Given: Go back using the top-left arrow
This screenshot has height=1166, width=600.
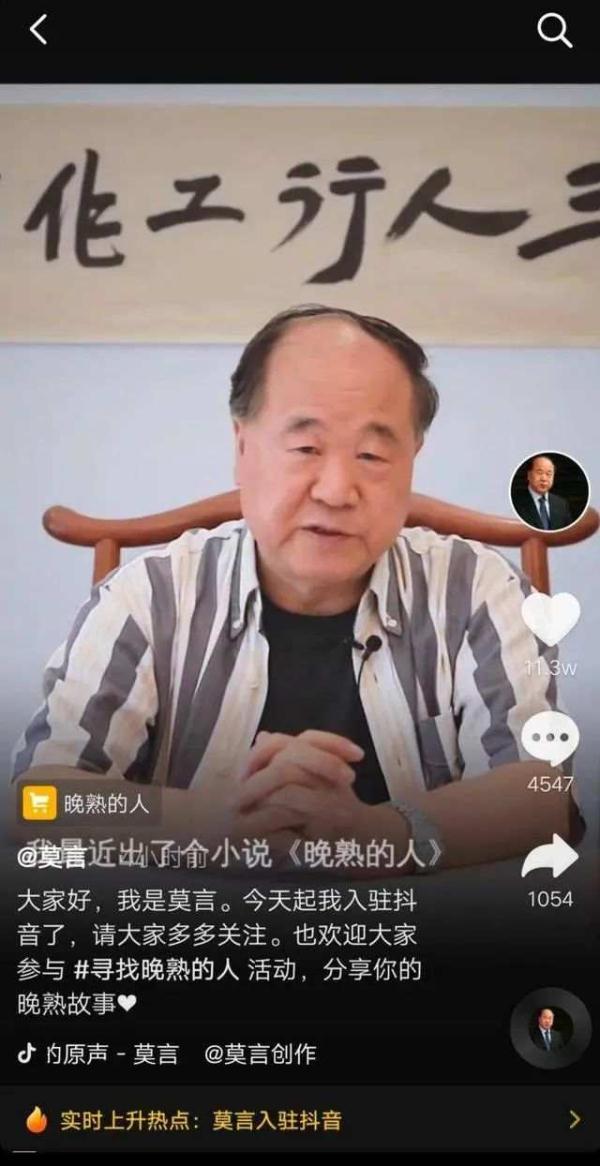Looking at the screenshot, I should click(38, 31).
